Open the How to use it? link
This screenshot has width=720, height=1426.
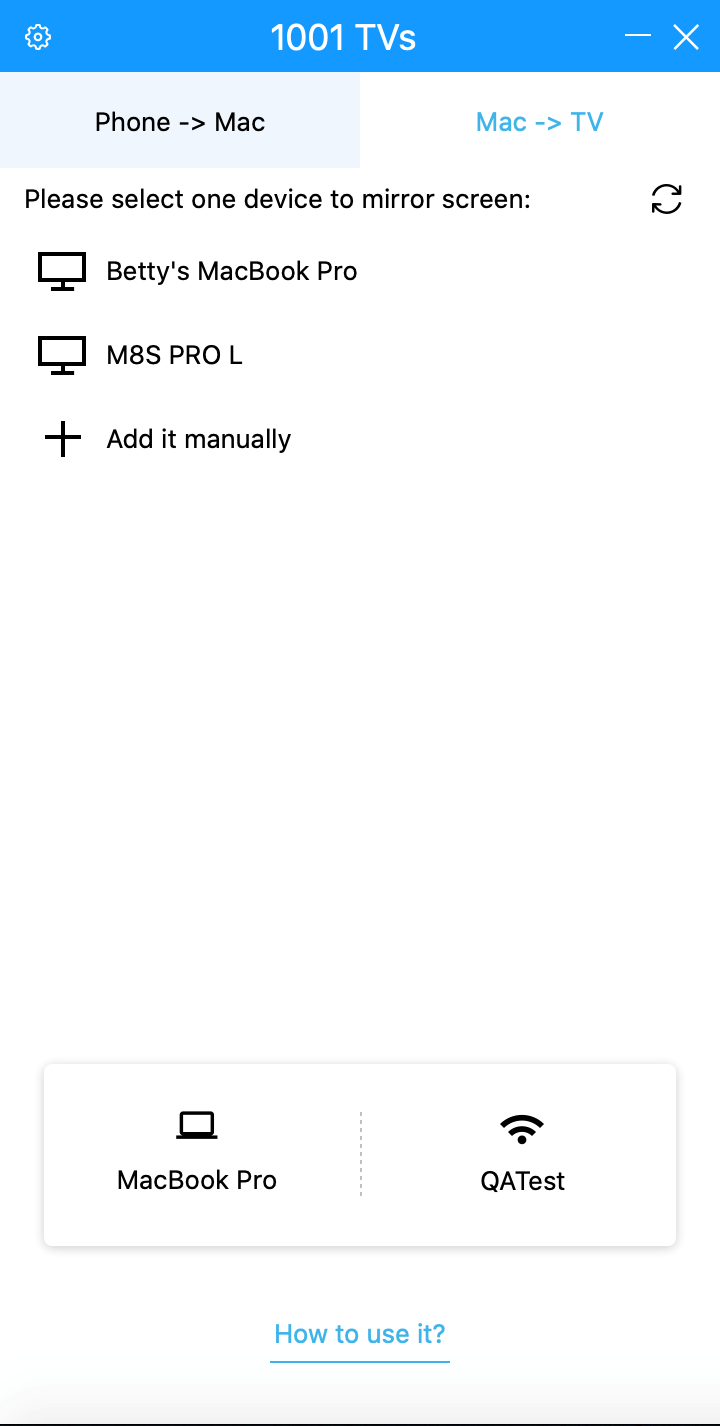tap(360, 1334)
